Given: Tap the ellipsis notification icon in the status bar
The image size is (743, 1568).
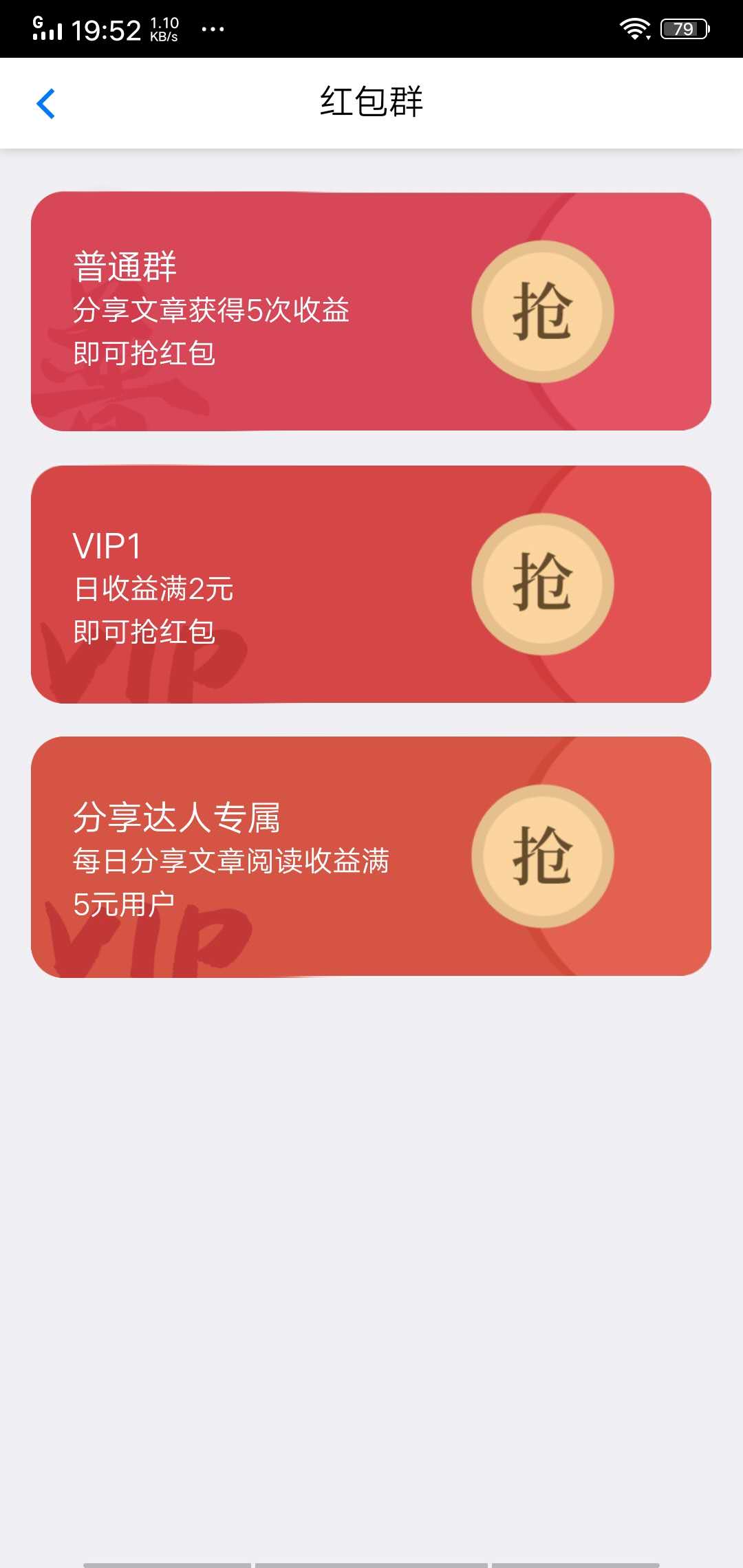Looking at the screenshot, I should point(212,28).
